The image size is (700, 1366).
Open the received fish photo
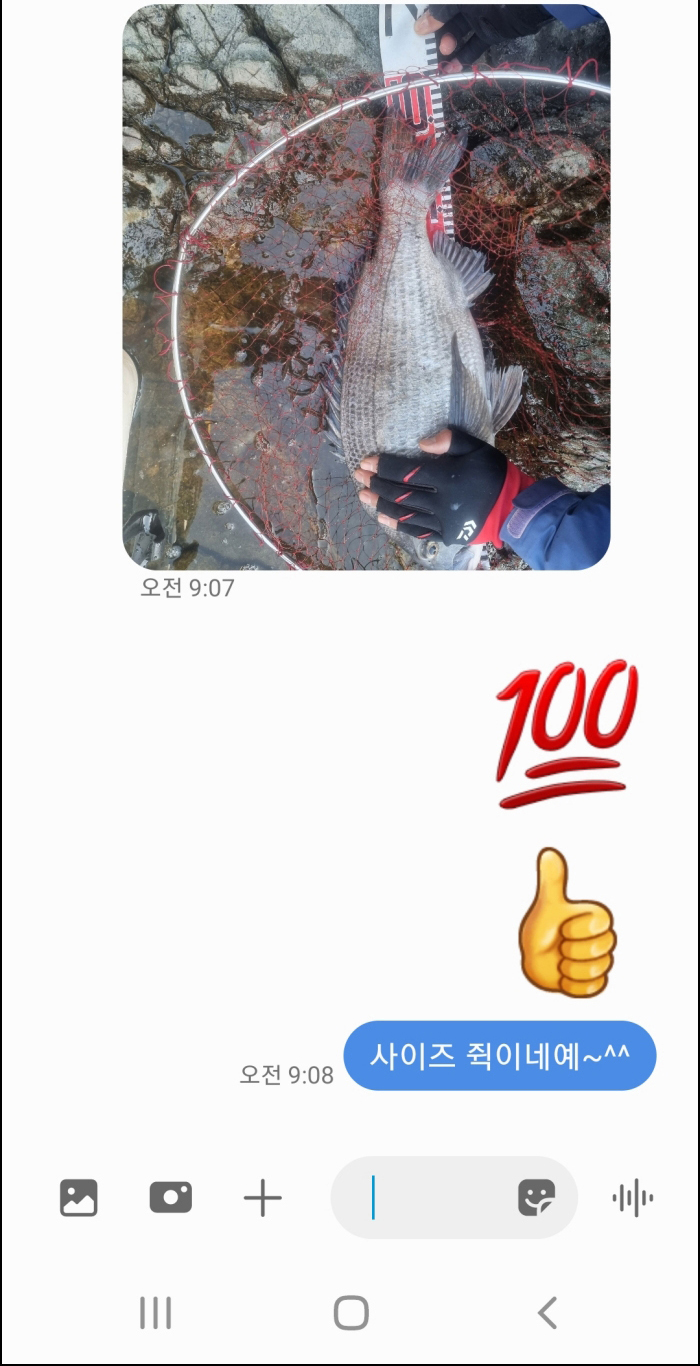tap(366, 287)
